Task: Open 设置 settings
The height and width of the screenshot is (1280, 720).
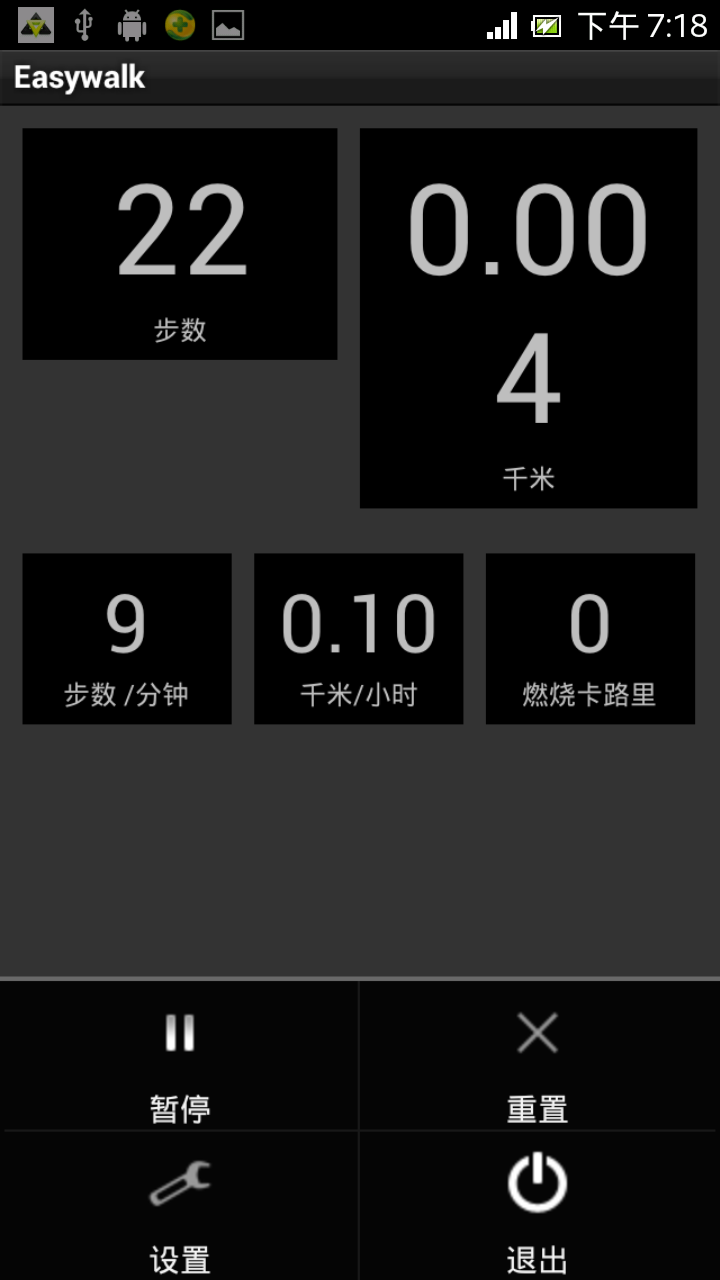Action: [x=180, y=1208]
